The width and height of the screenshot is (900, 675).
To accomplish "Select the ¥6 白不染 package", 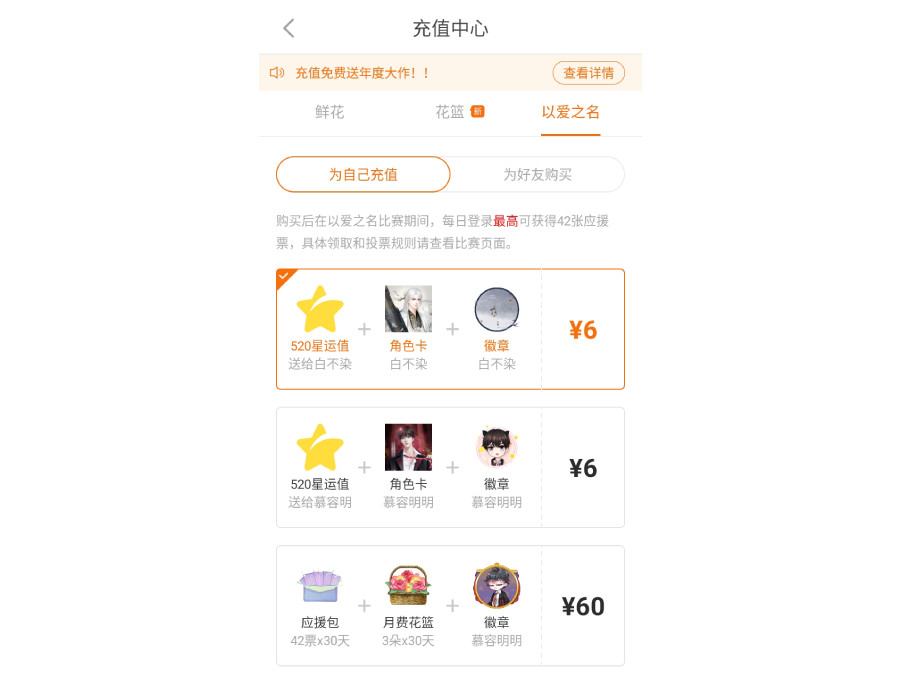I will pos(450,329).
